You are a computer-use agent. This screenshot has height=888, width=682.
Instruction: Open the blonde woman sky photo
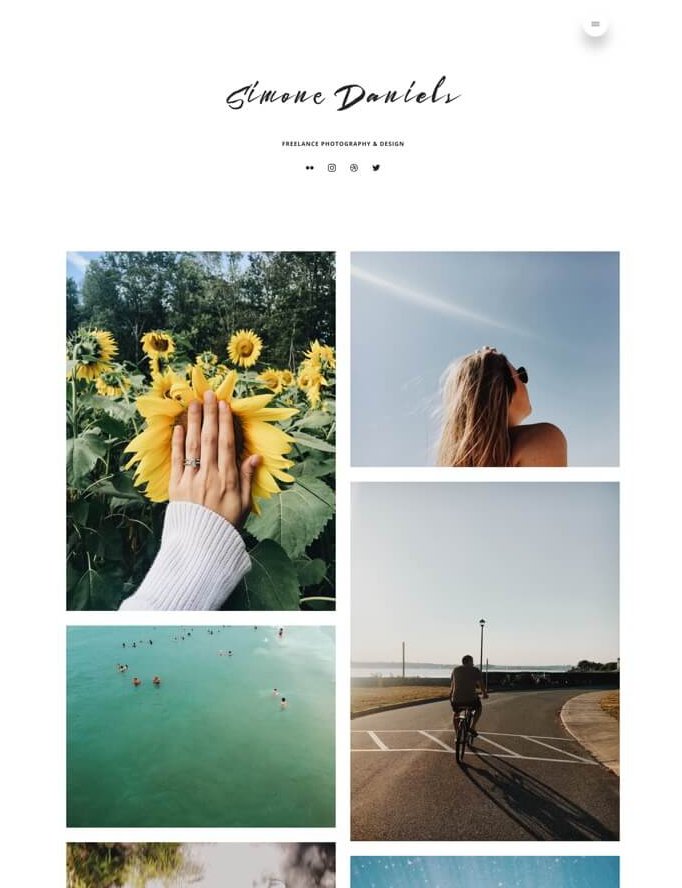click(x=485, y=359)
